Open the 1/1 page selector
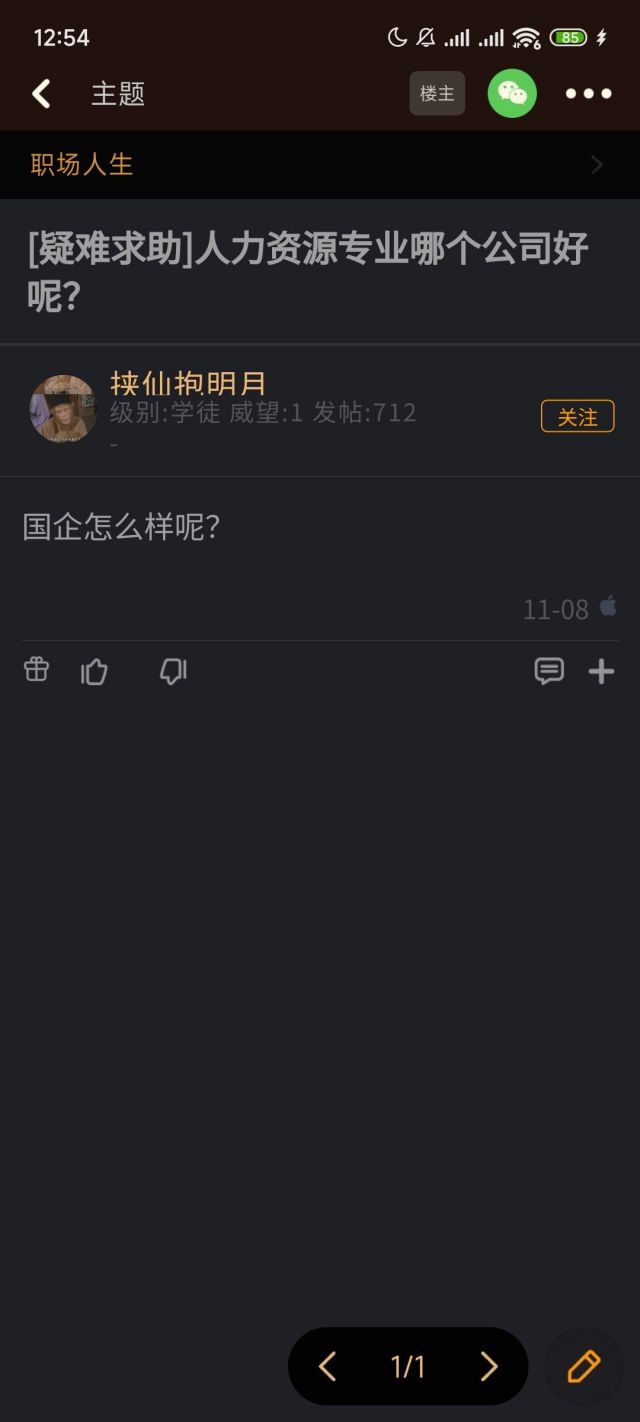The width and height of the screenshot is (640, 1422). [408, 1366]
